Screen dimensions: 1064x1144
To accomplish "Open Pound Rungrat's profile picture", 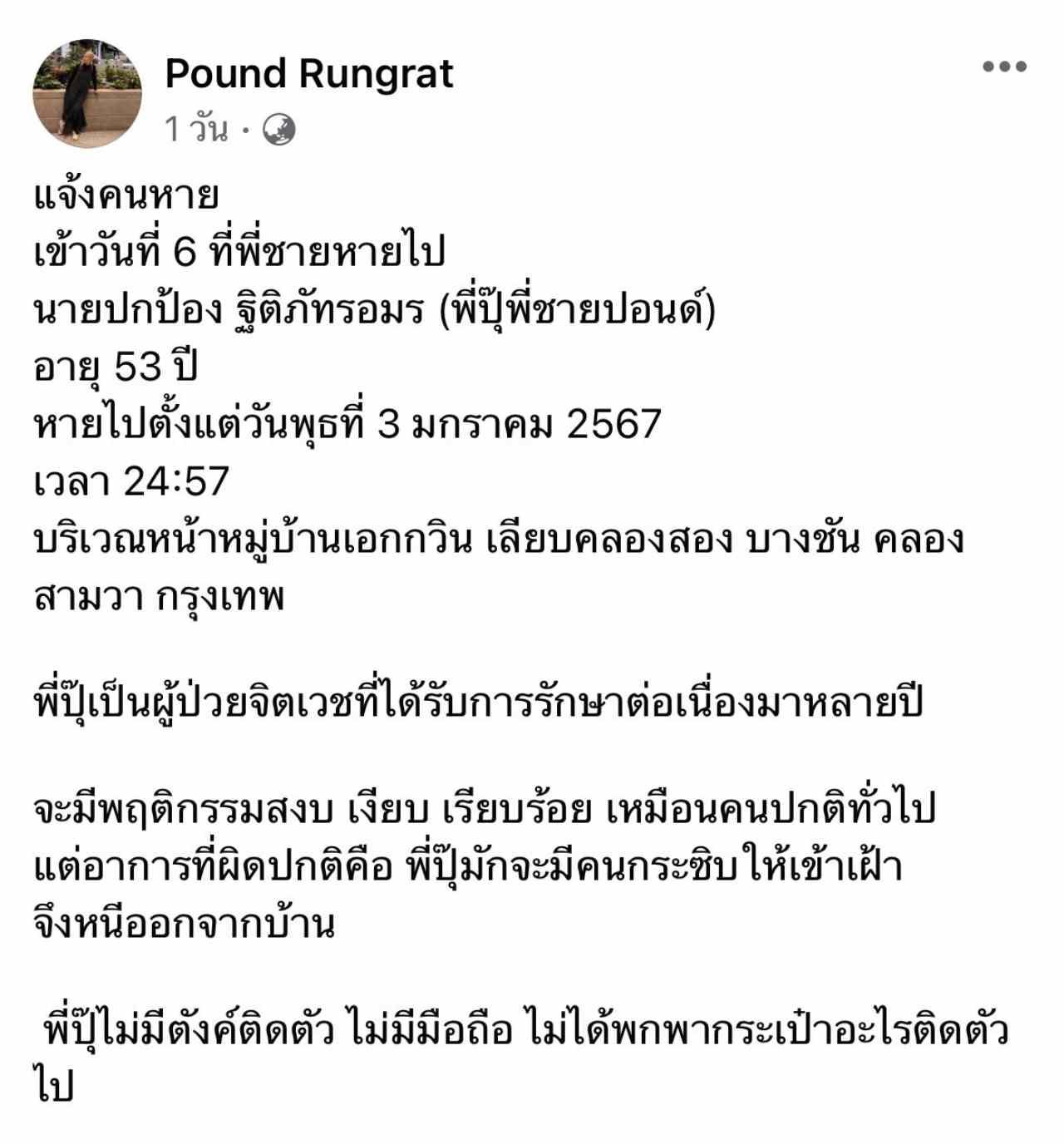I will coord(86,93).
